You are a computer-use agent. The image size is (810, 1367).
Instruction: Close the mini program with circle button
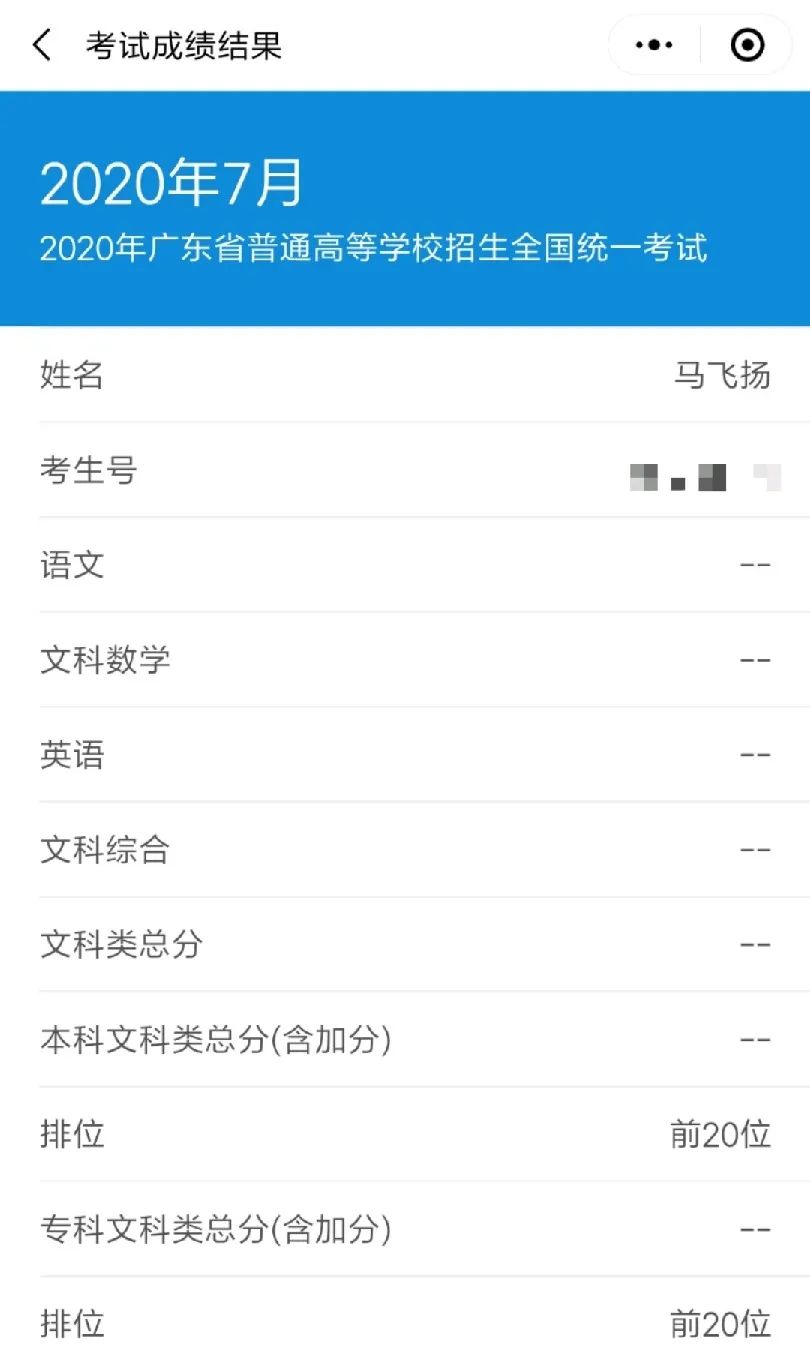point(747,45)
